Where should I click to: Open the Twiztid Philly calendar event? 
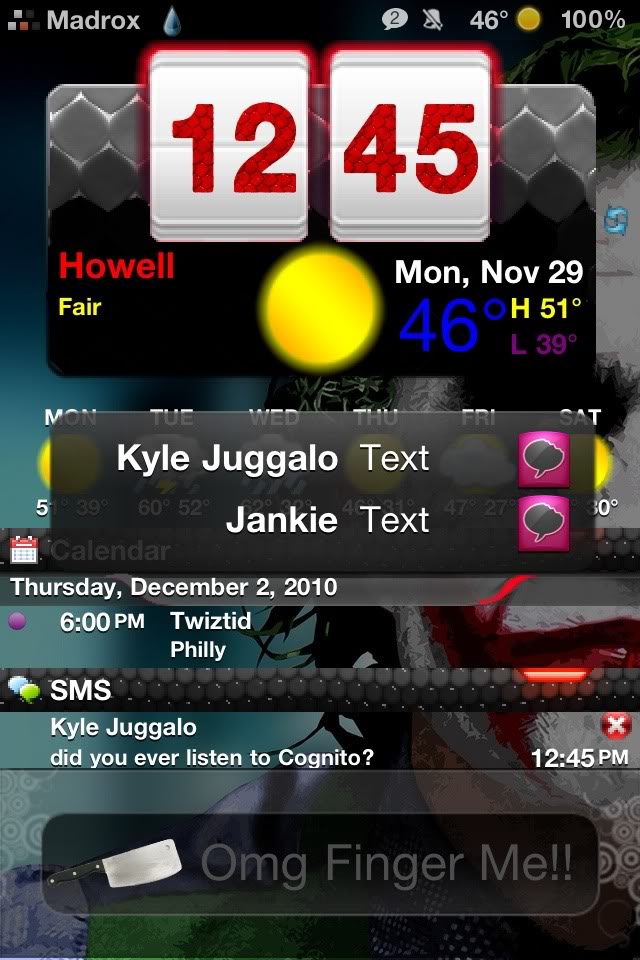click(x=210, y=635)
